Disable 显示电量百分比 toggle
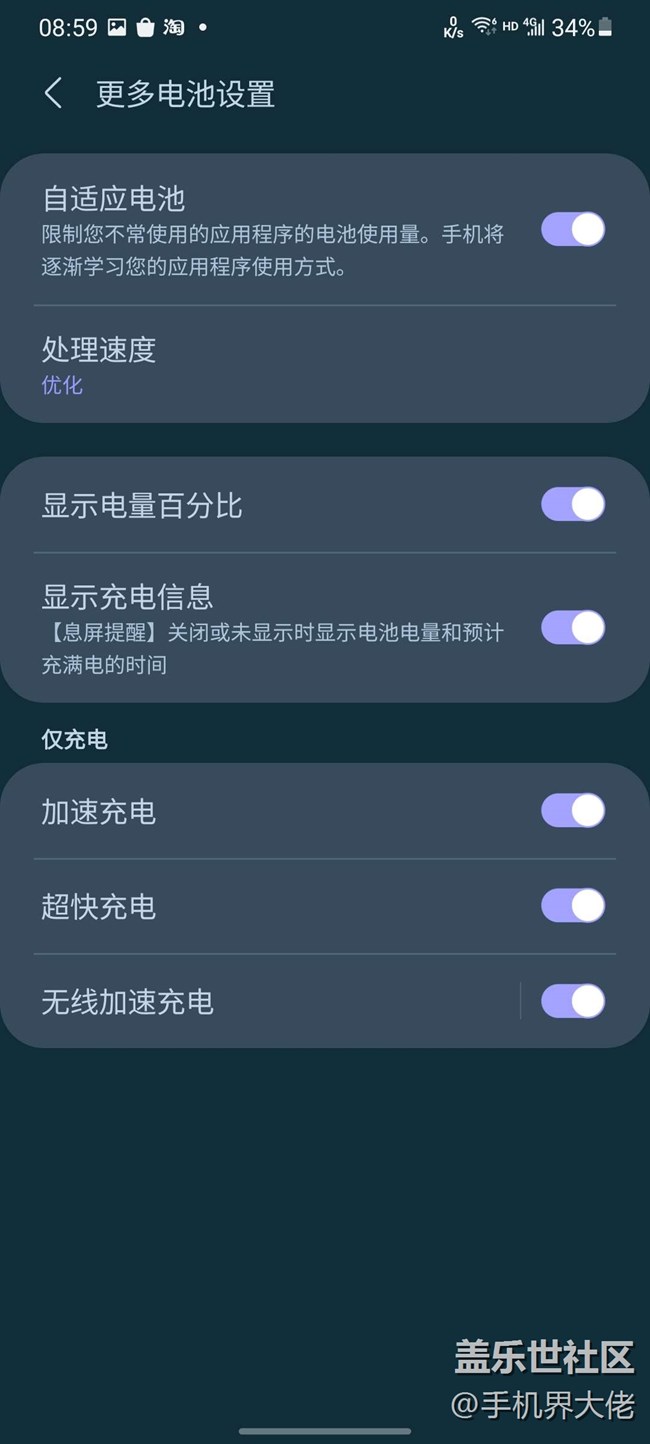This screenshot has height=1444, width=650. pos(573,505)
